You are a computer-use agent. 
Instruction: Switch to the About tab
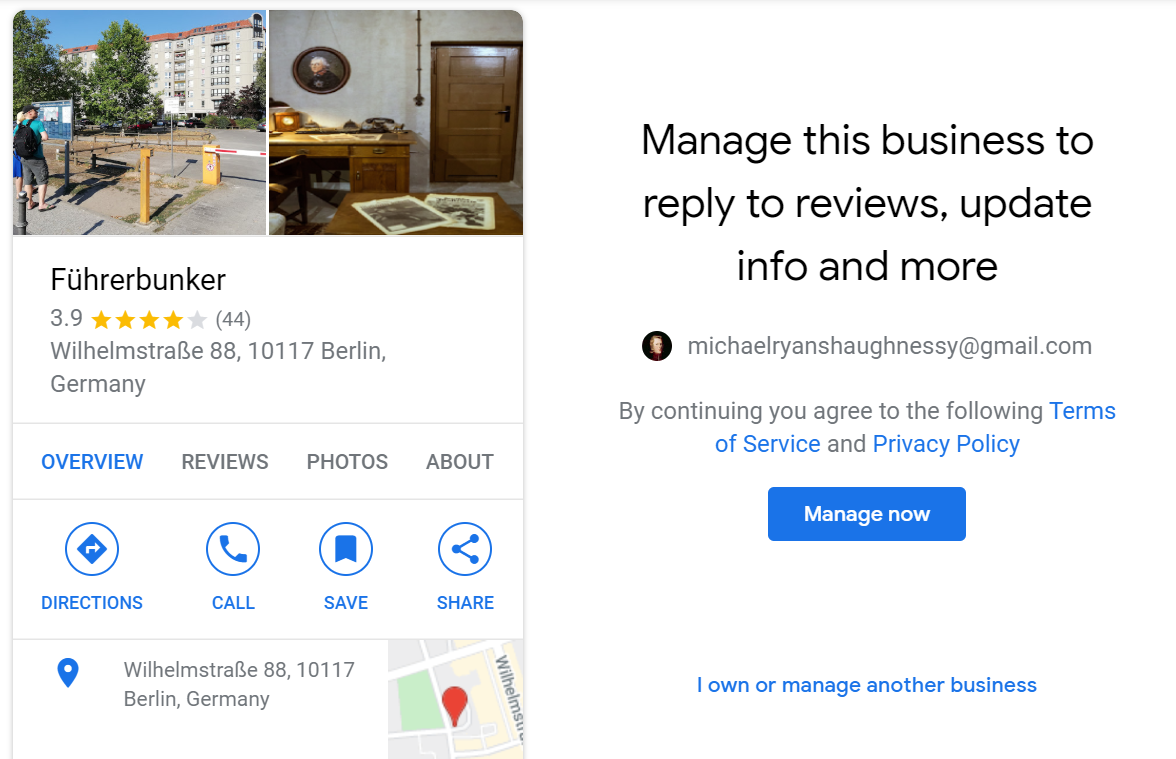click(459, 462)
